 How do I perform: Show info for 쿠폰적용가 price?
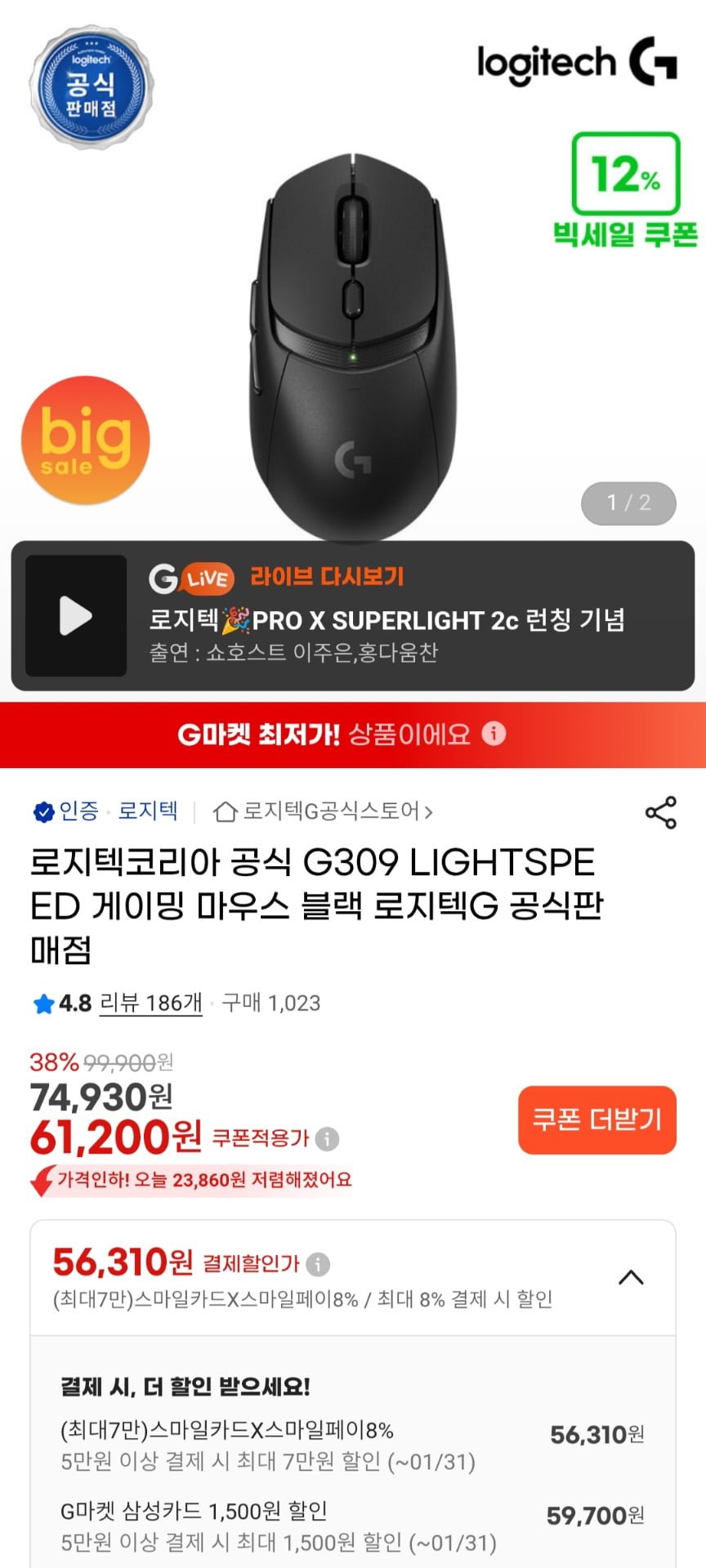click(327, 1138)
